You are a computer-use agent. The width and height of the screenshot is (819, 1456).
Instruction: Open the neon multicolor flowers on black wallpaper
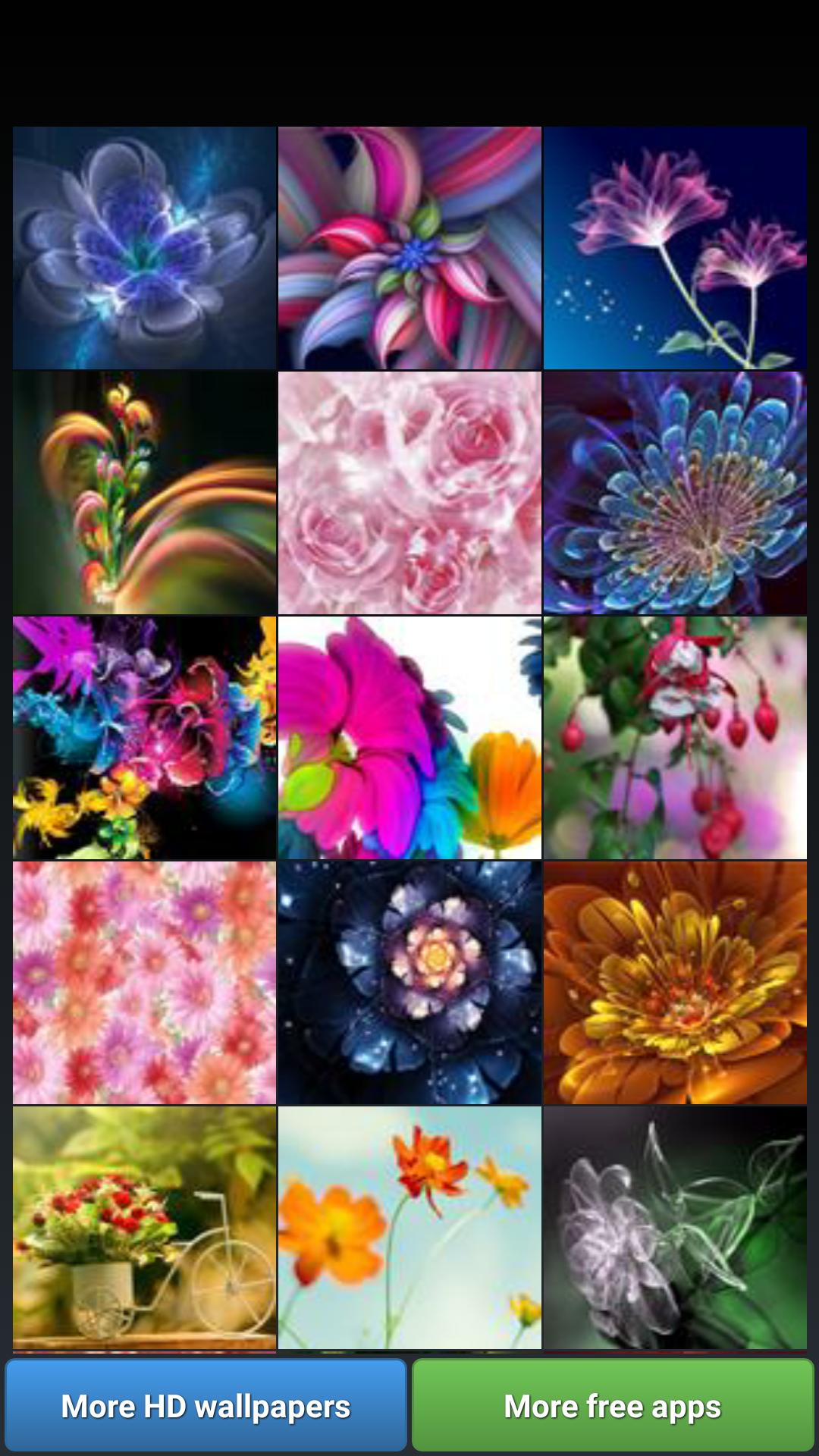[144, 738]
